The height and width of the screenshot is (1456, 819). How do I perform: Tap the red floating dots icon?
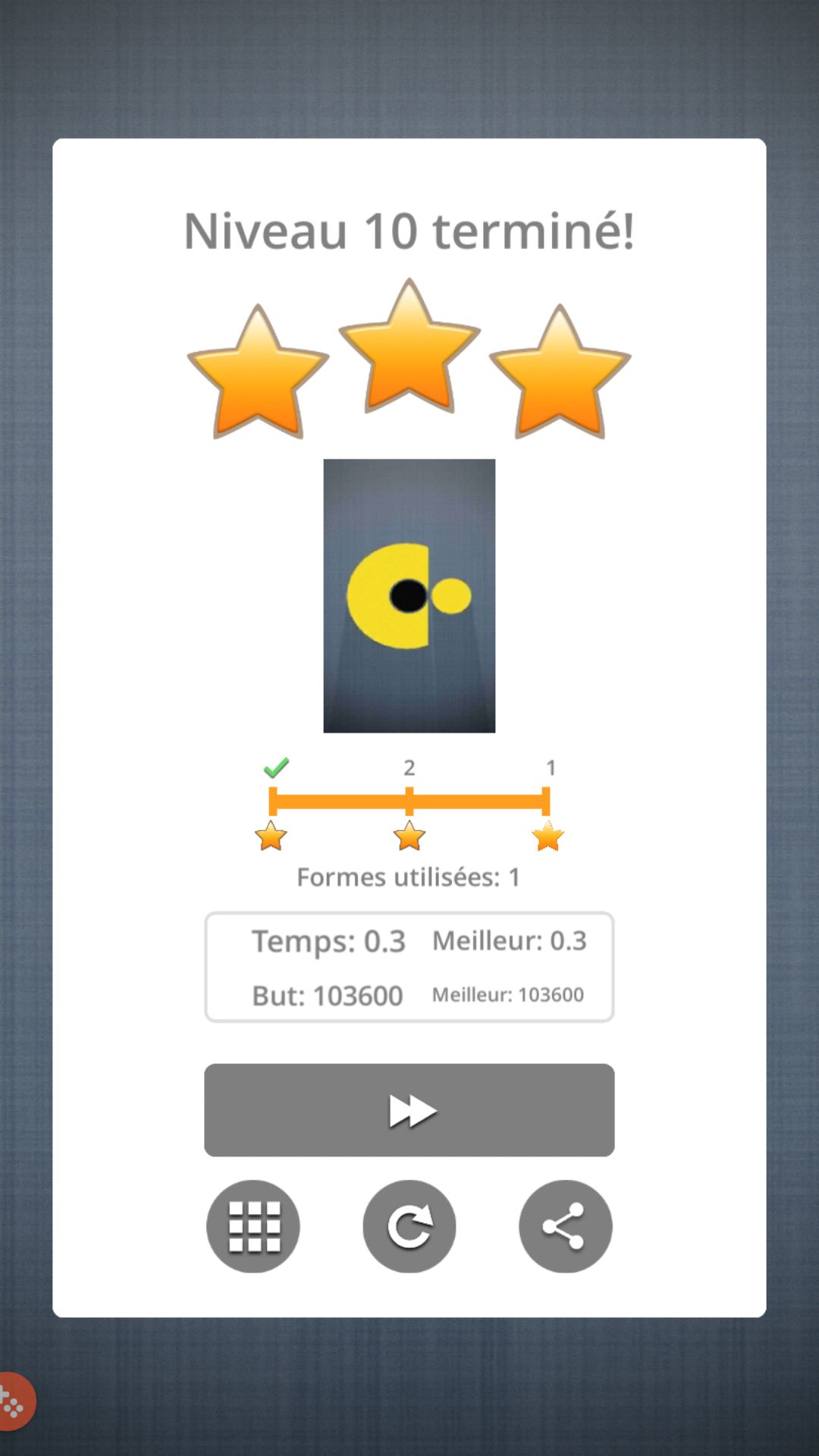(14, 1401)
